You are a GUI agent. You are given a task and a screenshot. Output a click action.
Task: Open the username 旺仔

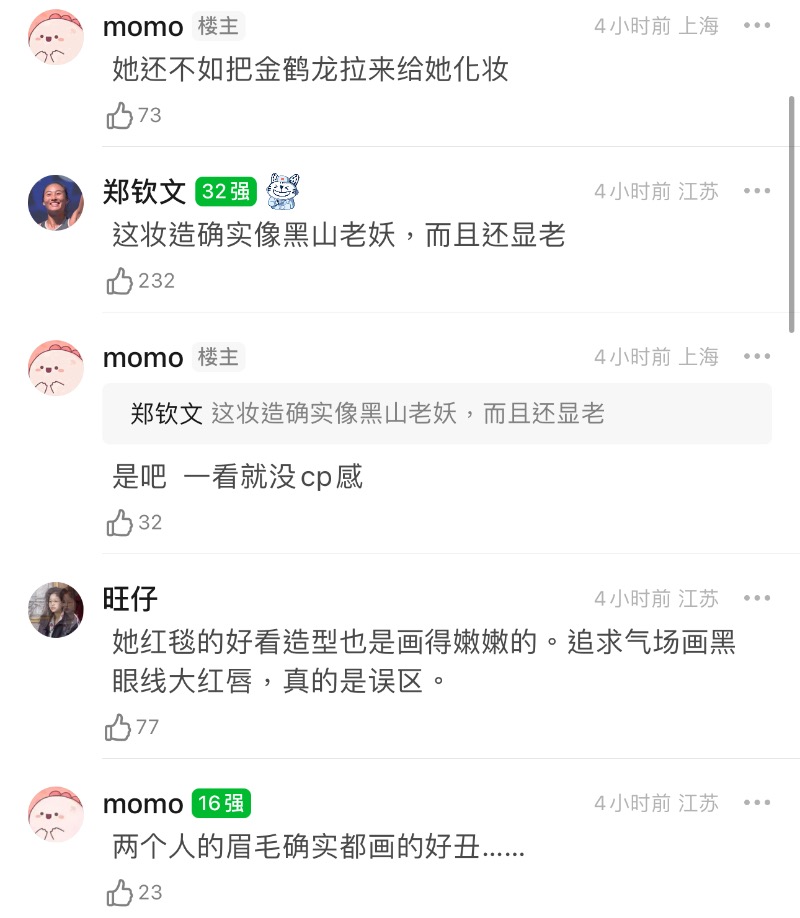(130, 599)
